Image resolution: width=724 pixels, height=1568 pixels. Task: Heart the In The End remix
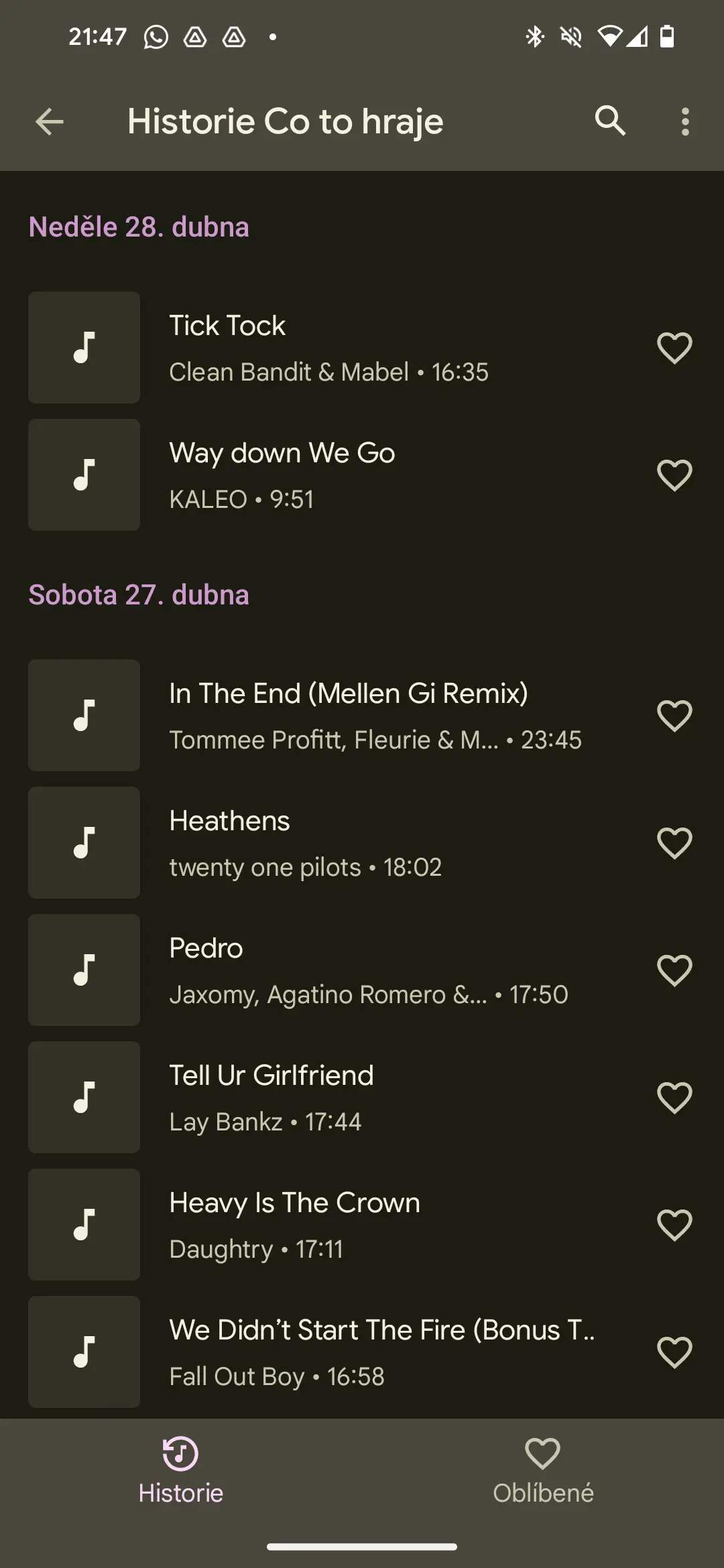674,716
